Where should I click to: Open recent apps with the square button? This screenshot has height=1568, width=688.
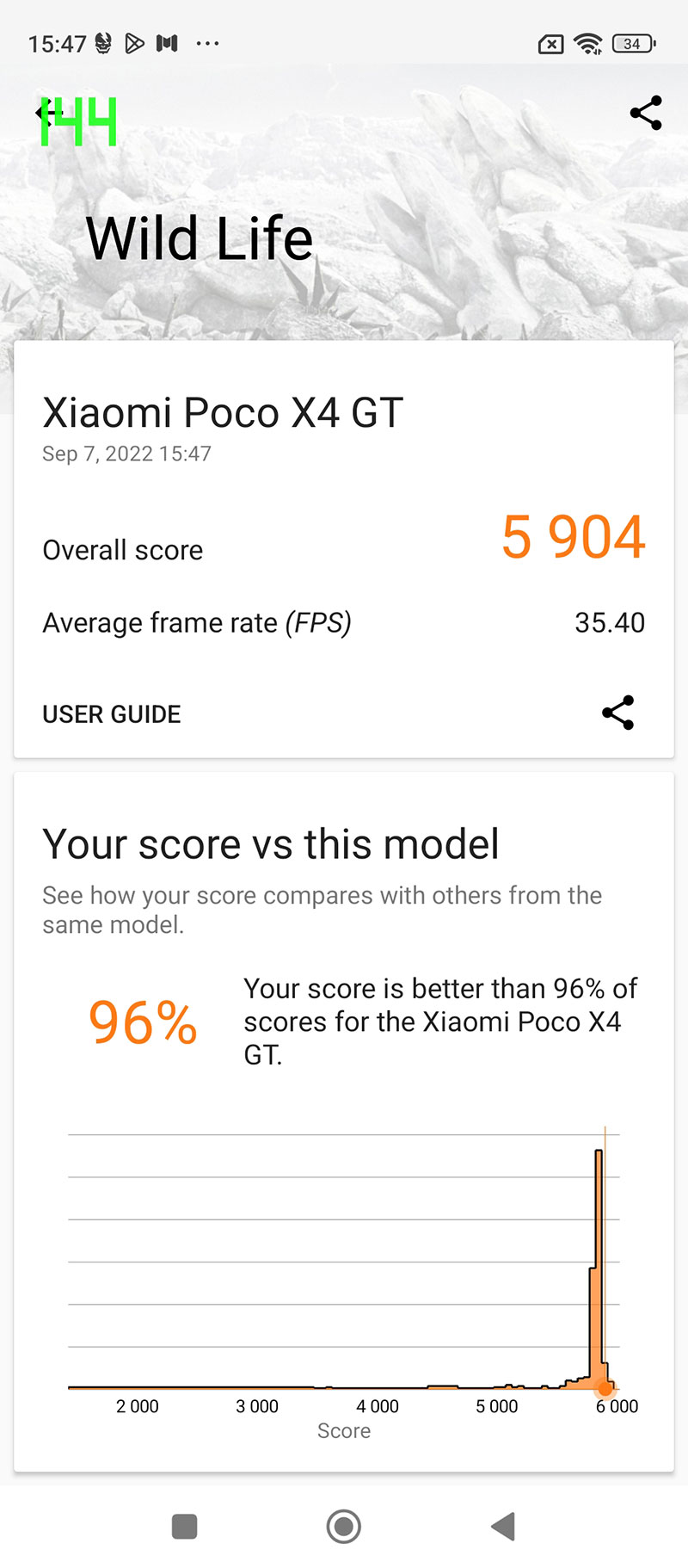[x=185, y=1527]
